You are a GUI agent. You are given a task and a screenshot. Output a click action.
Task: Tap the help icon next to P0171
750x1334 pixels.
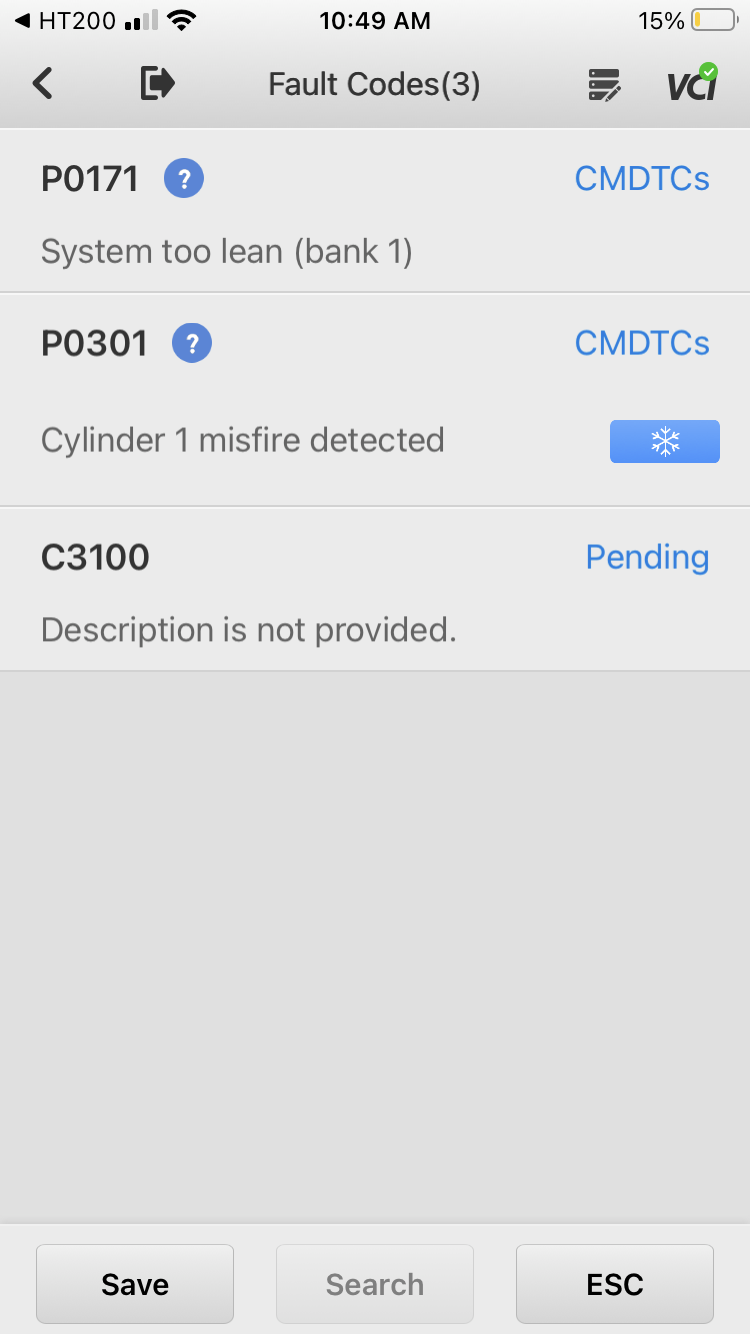[183, 177]
